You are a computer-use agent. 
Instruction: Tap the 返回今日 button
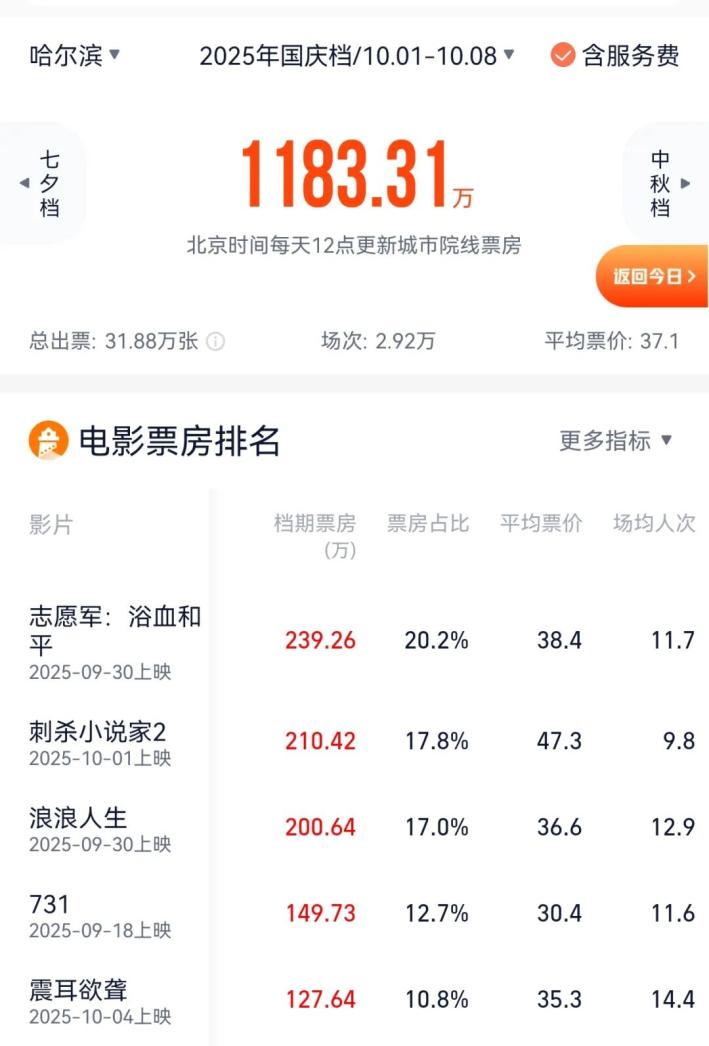pyautogui.click(x=653, y=277)
